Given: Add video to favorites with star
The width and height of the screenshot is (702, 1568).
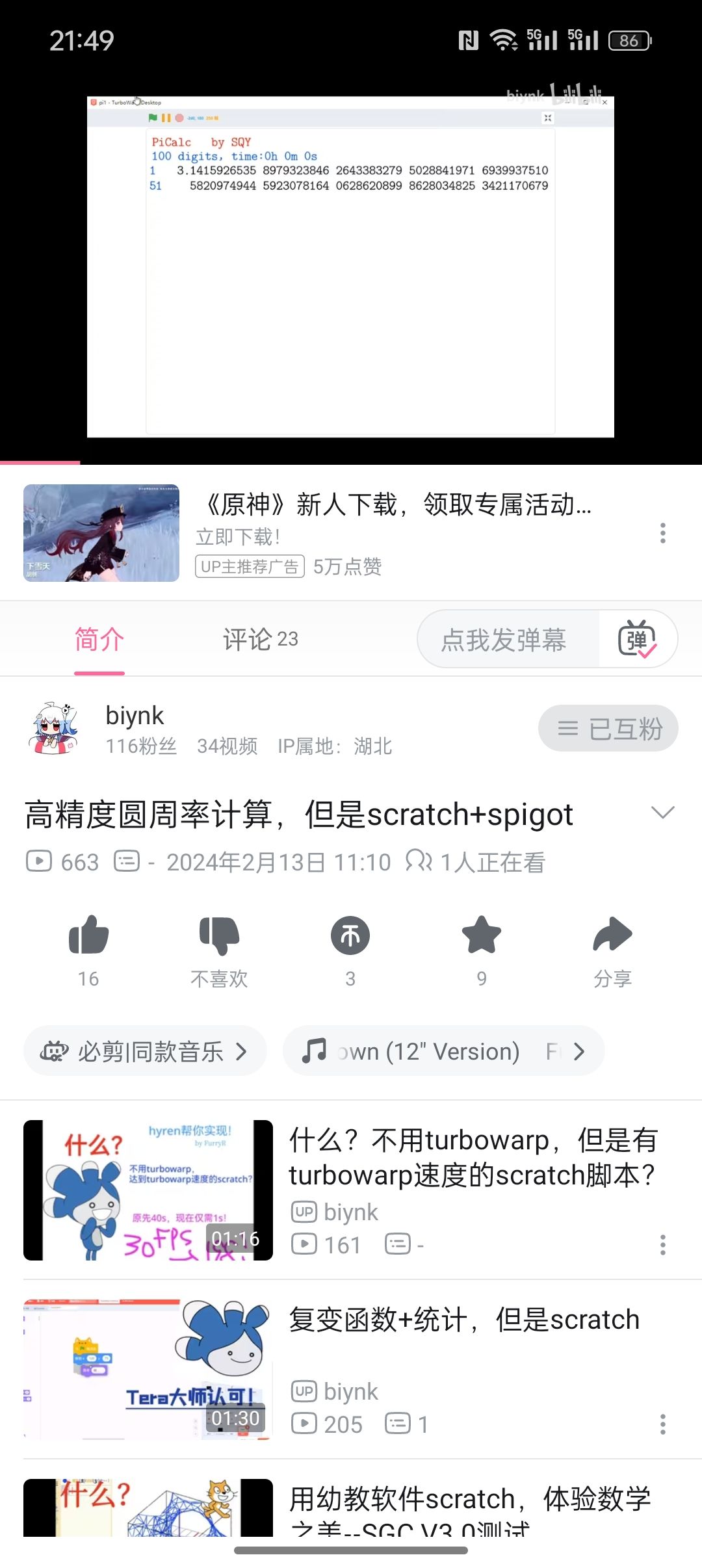Looking at the screenshot, I should click(482, 935).
